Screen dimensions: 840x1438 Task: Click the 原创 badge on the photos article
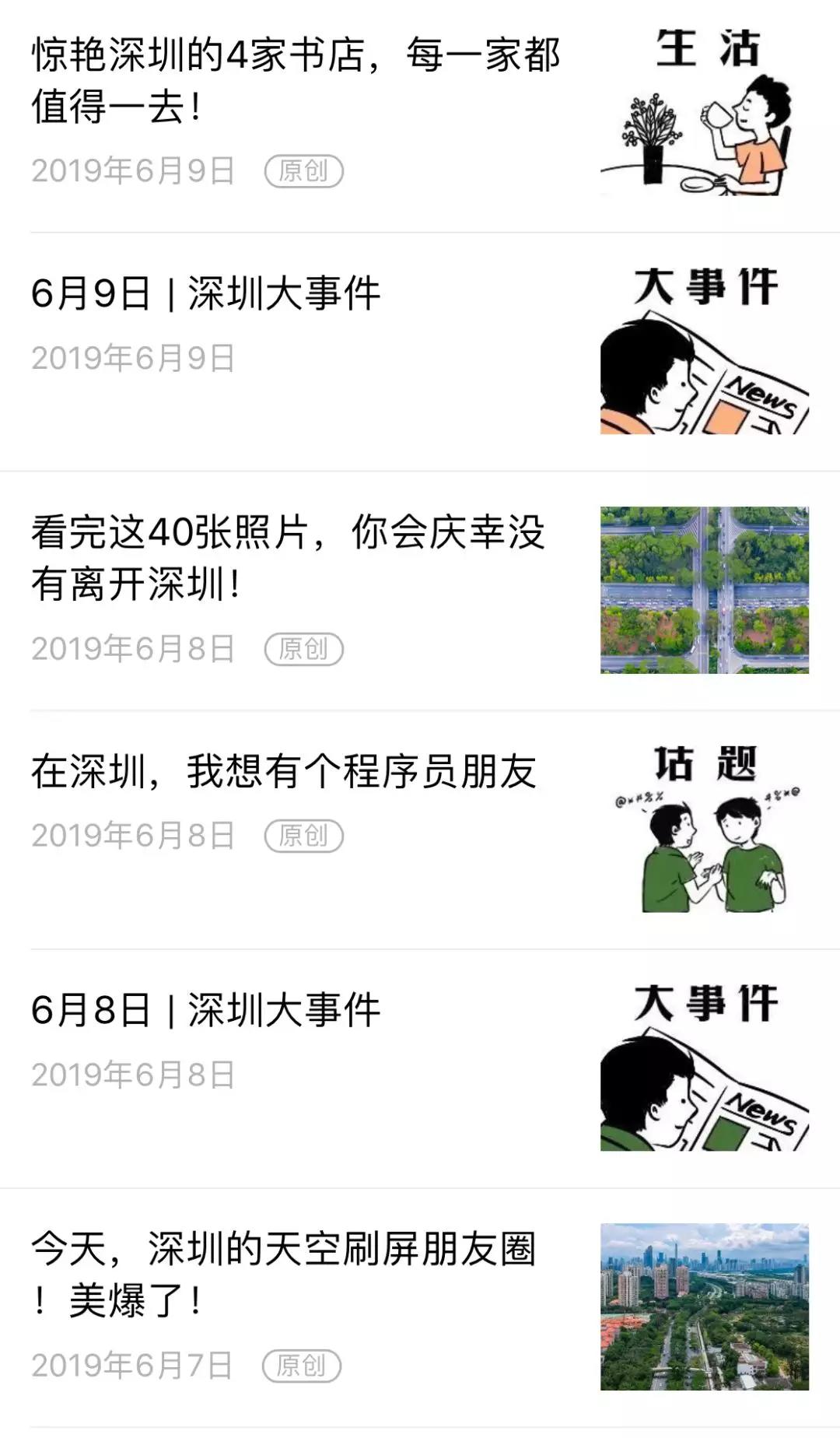click(x=305, y=647)
